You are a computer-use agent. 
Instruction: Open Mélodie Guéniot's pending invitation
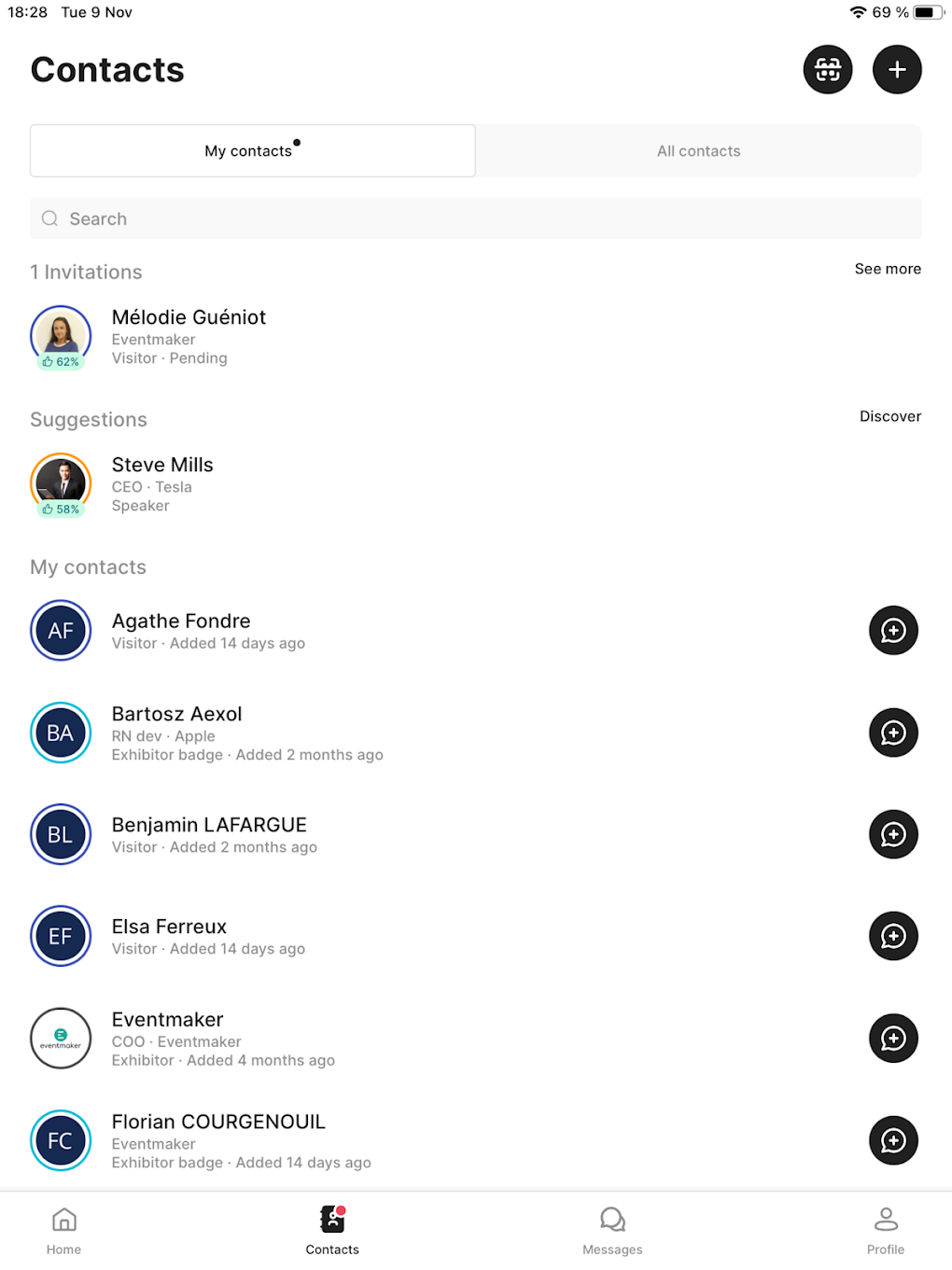tap(476, 337)
